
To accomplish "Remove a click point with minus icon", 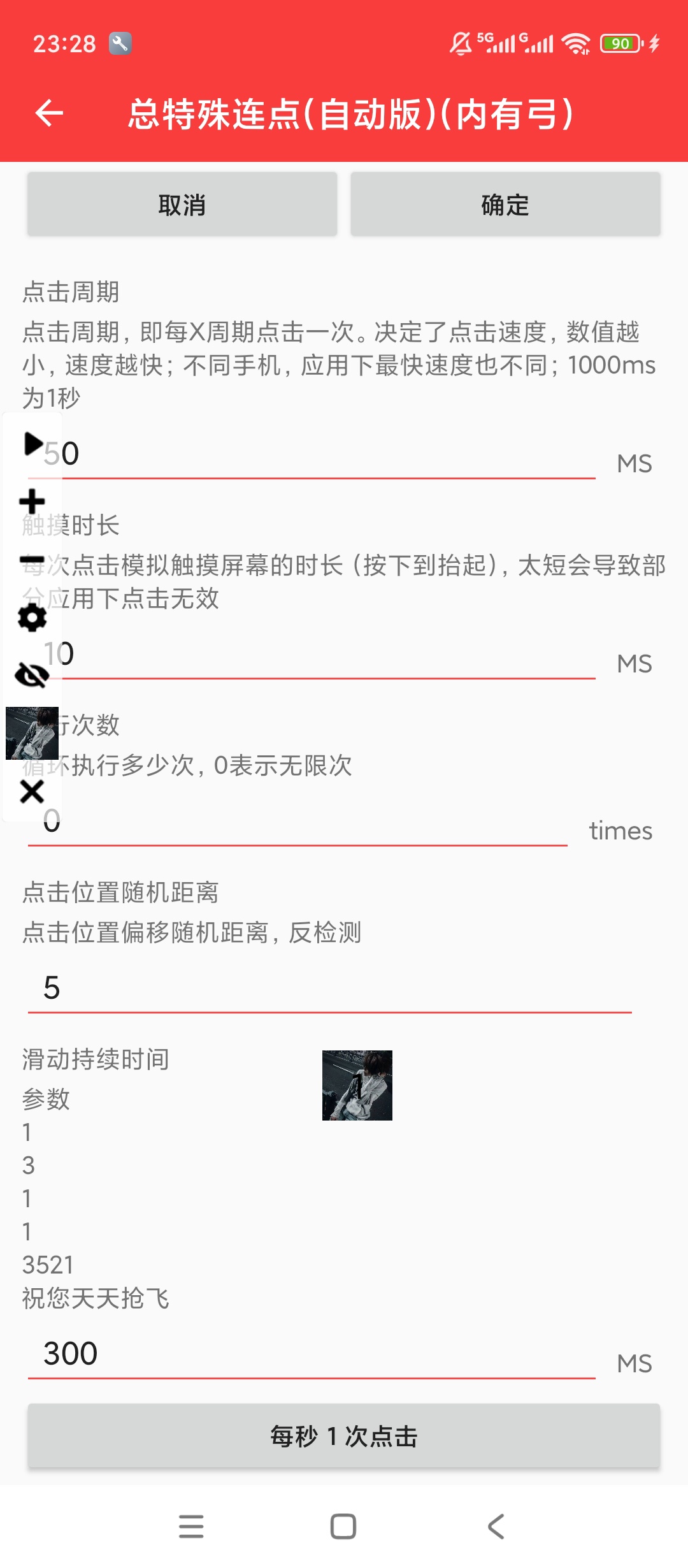I will [32, 560].
